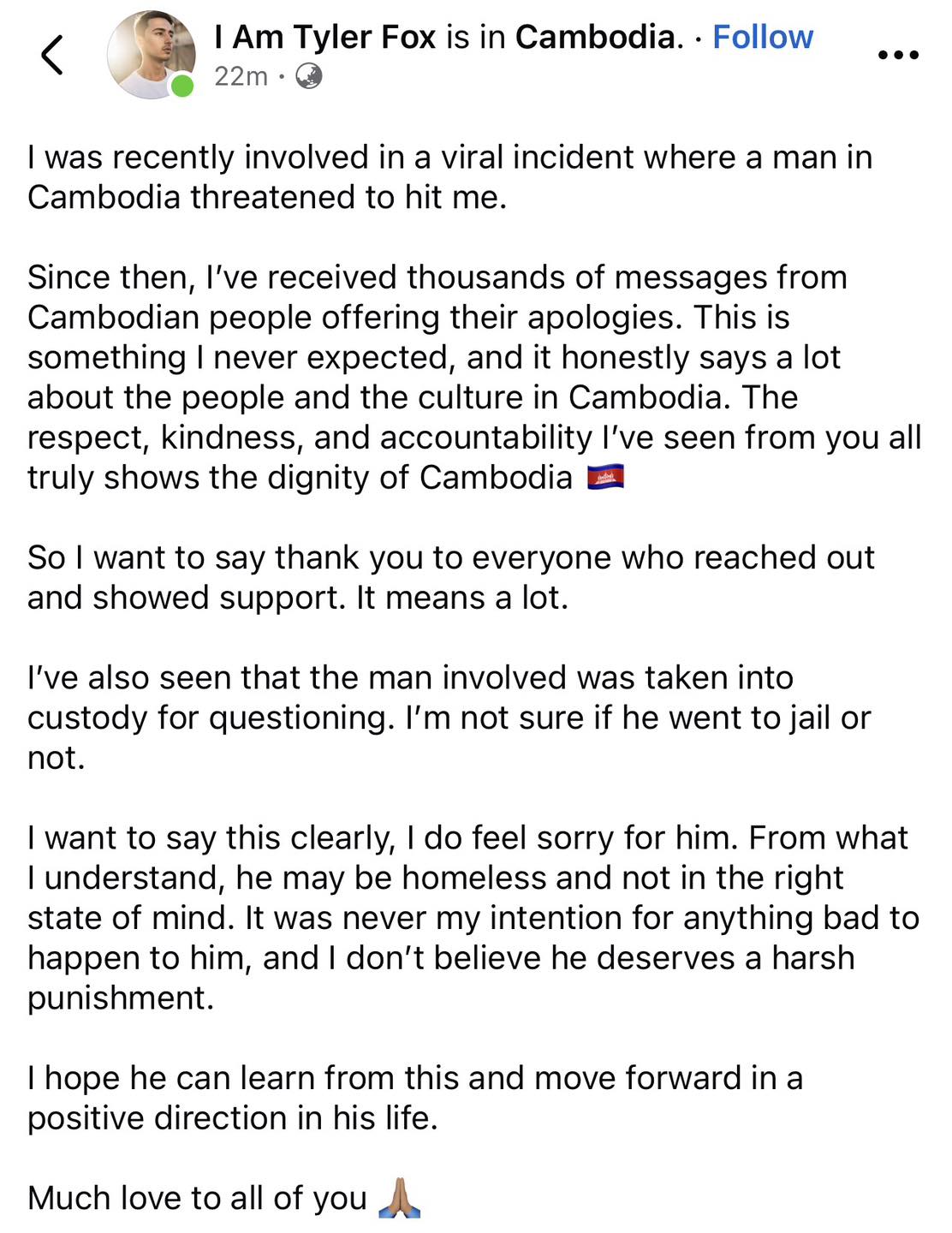This screenshot has height=1233, width=952.
Task: Open the three-dot overflow menu
Action: click(898, 56)
